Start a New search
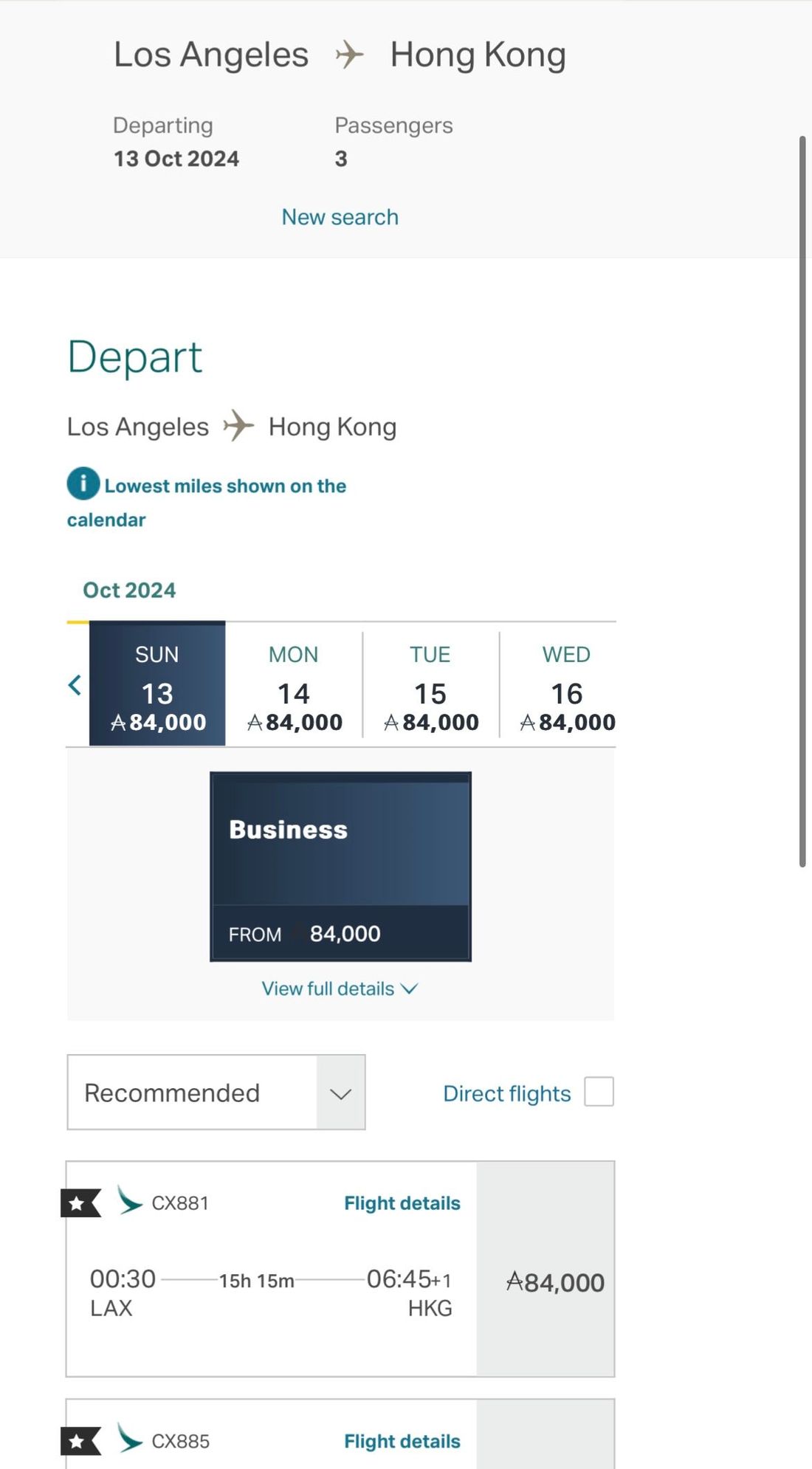Image resolution: width=812 pixels, height=1469 pixels. coord(340,217)
